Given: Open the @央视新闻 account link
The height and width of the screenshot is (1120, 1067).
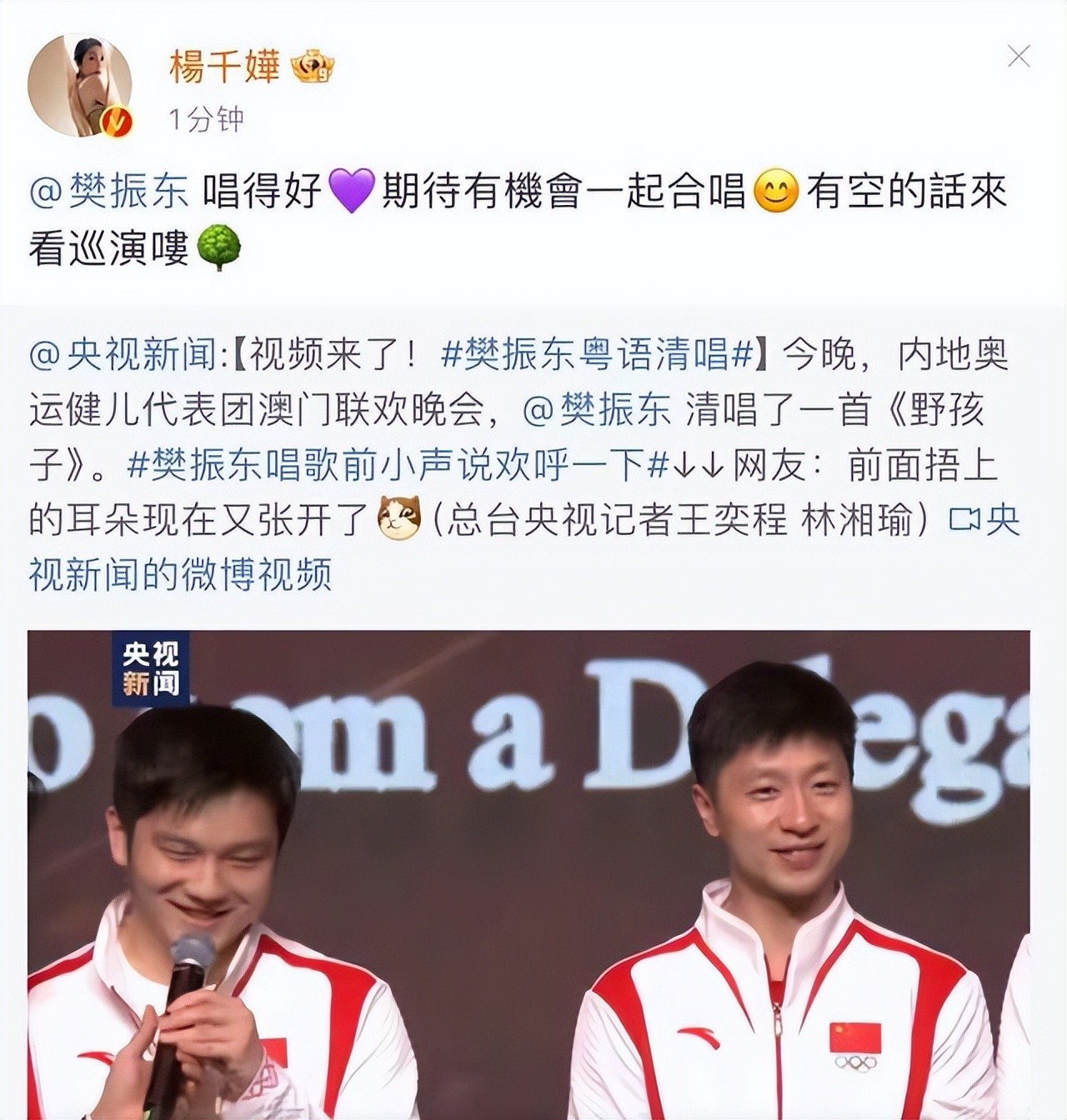Looking at the screenshot, I should (x=123, y=355).
